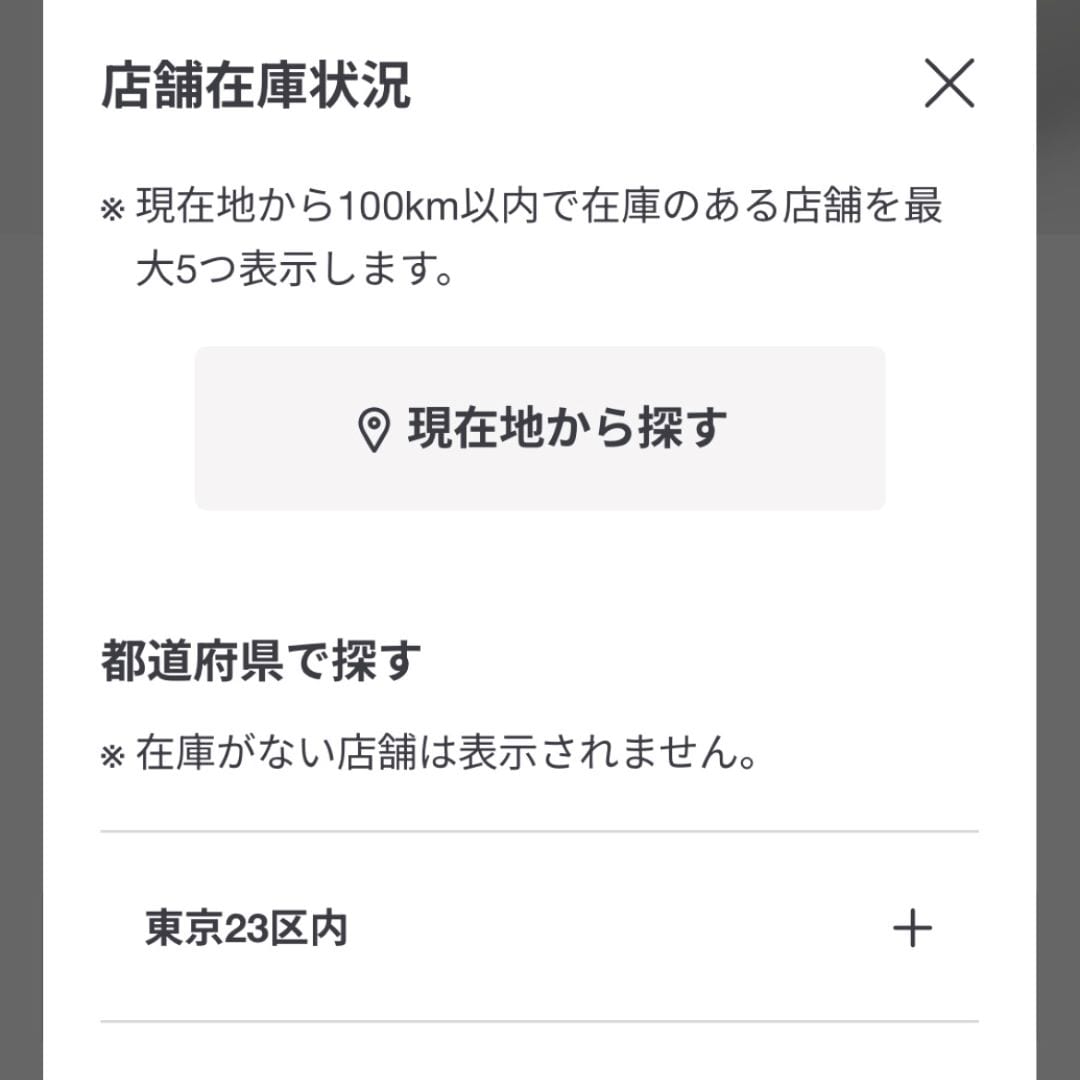This screenshot has width=1080, height=1080.
Task: Tap the 現在地から探す button
Action: [540, 428]
